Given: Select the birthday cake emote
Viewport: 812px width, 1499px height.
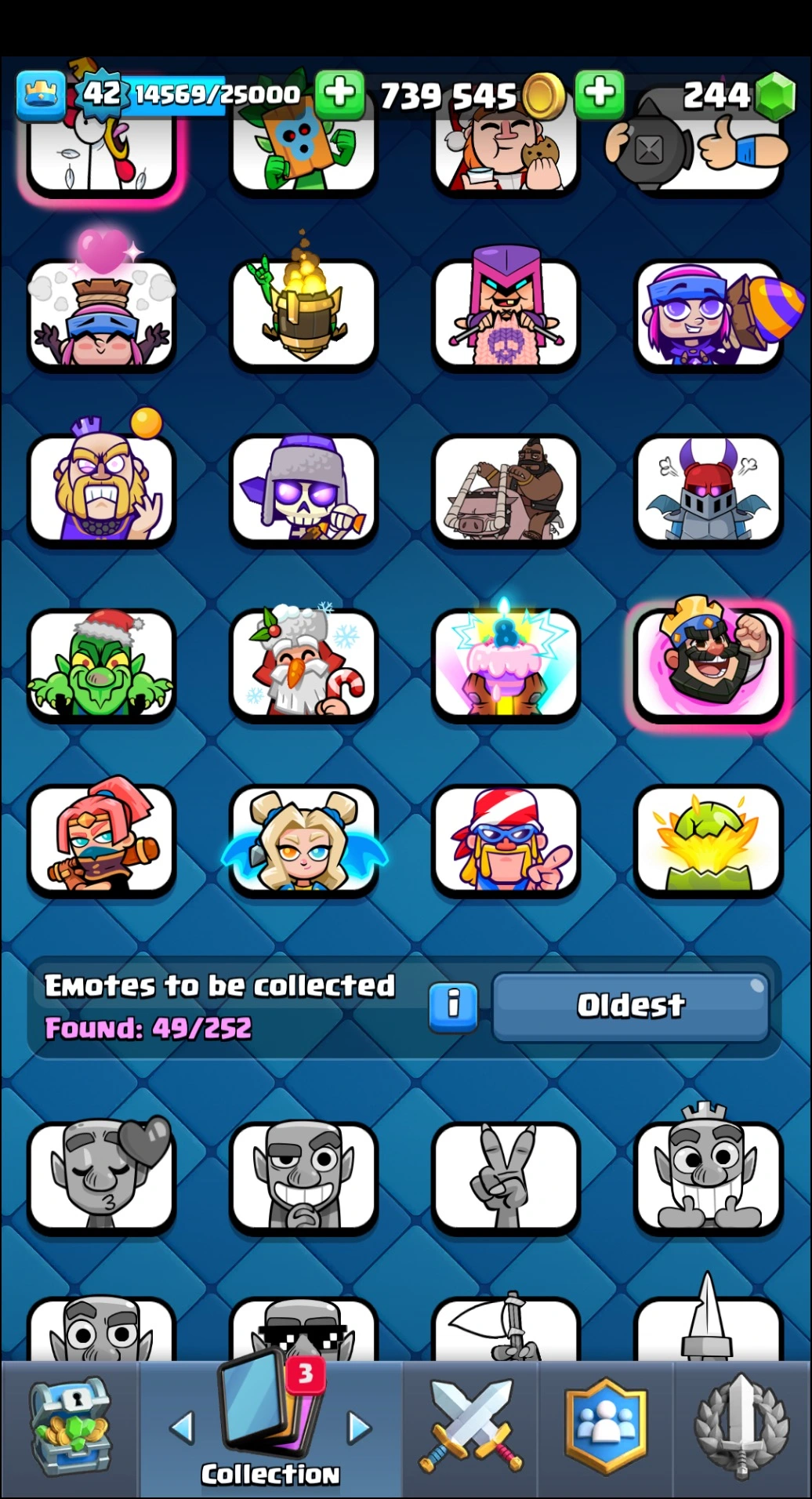Looking at the screenshot, I should pyautogui.click(x=506, y=663).
